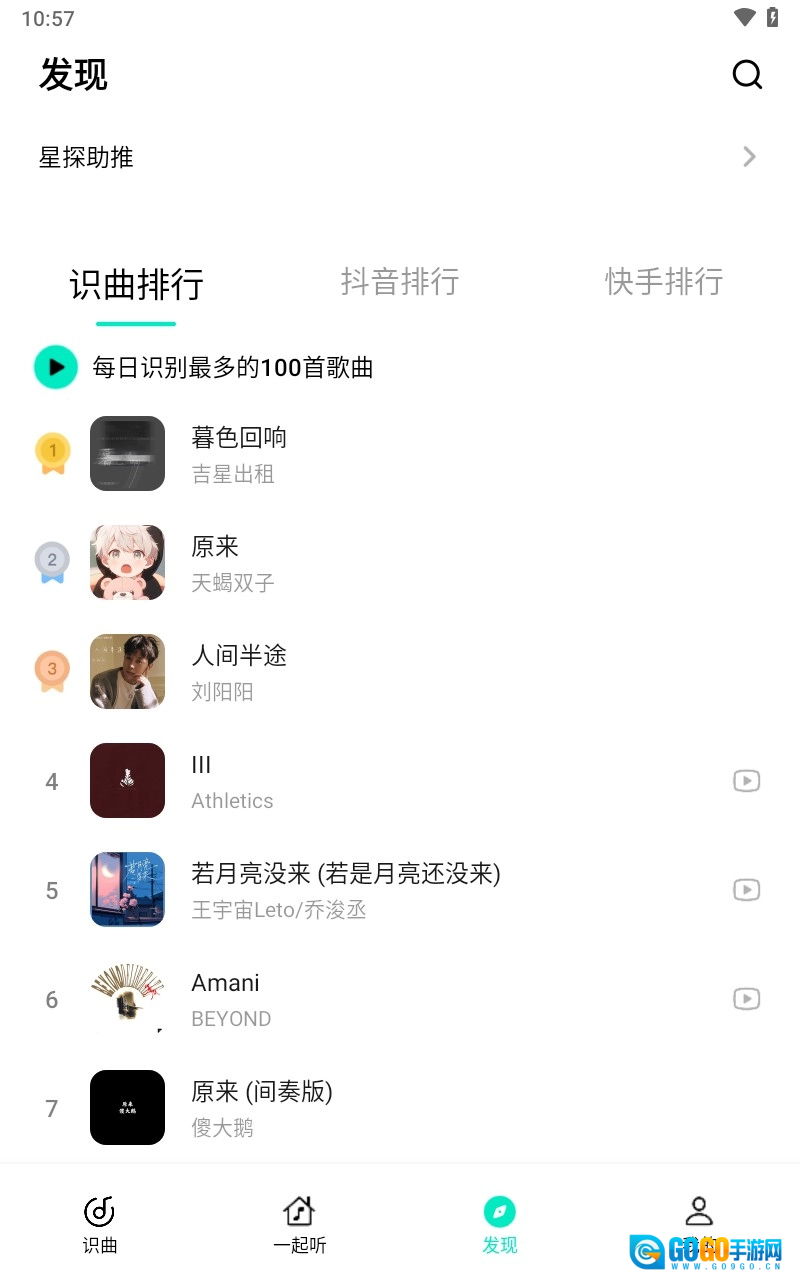The height and width of the screenshot is (1280, 800).
Task: Open the search icon
Action: tap(747, 75)
